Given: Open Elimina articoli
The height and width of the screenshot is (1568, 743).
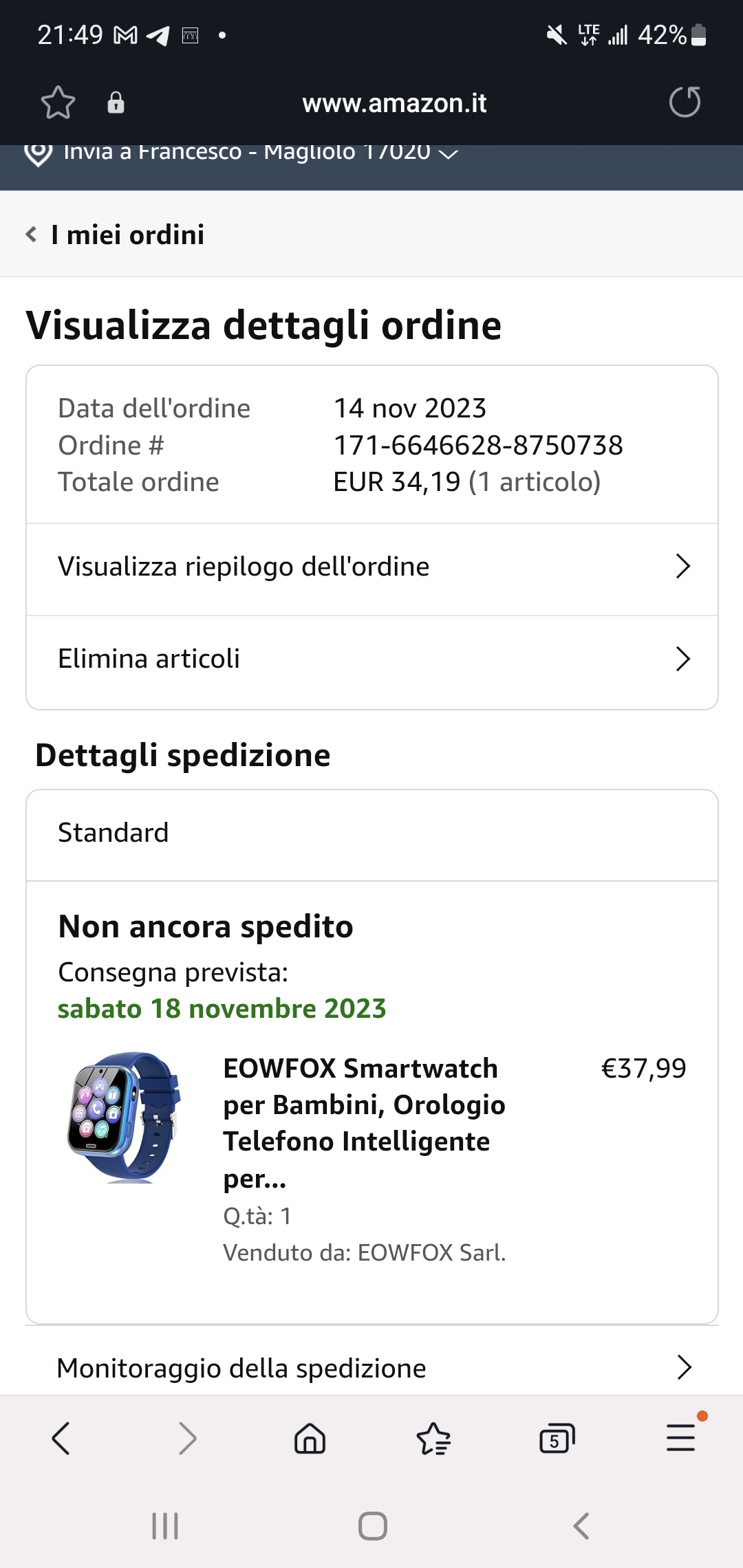Looking at the screenshot, I should pyautogui.click(x=371, y=660).
